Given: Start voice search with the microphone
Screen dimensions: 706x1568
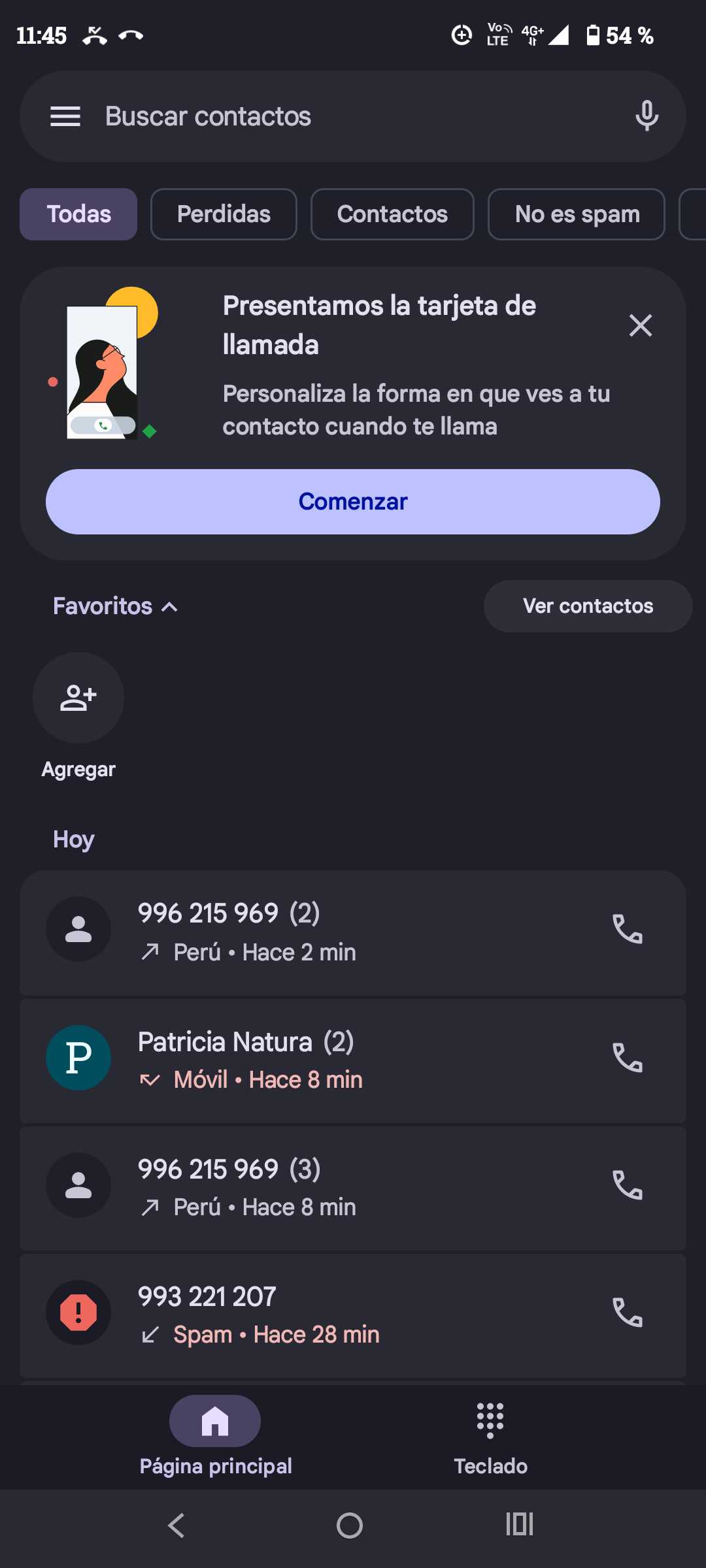Looking at the screenshot, I should coord(647,116).
